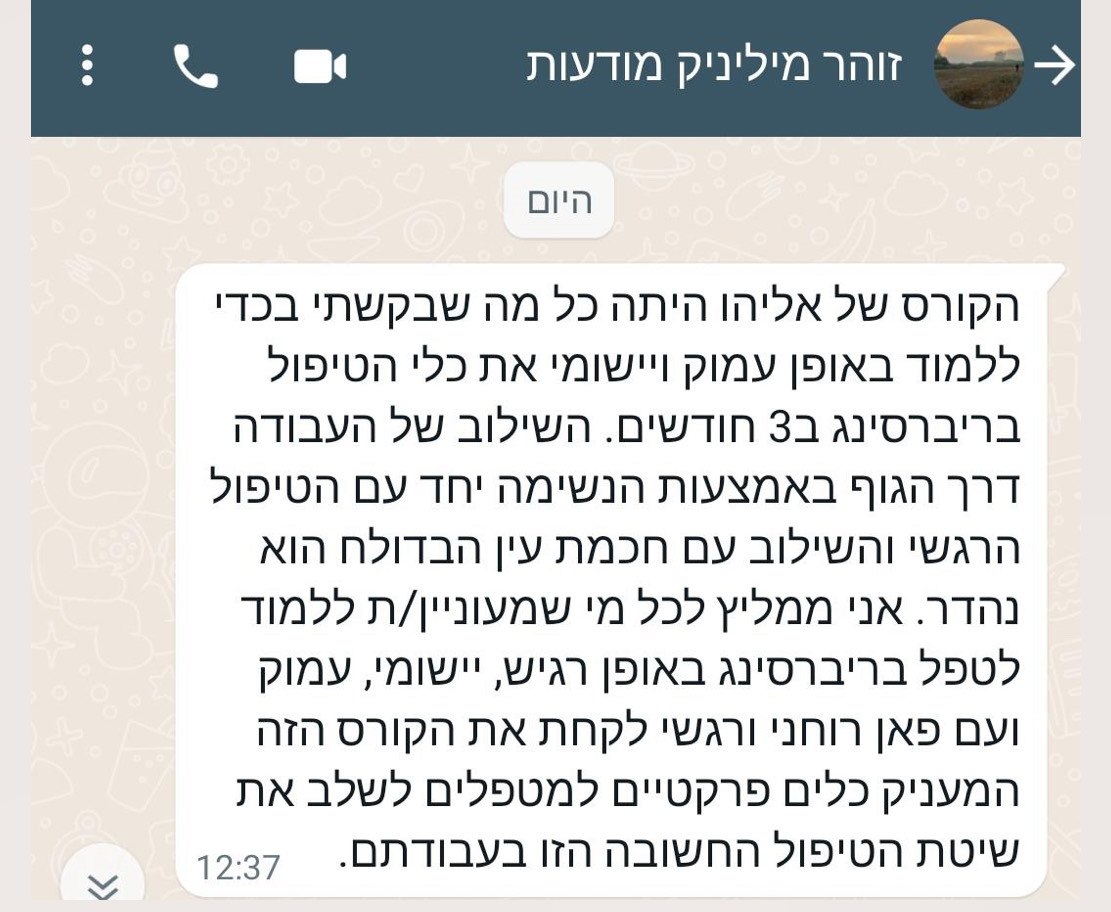This screenshot has height=912, width=1111.
Task: Start a video call in this chat
Action: (320, 67)
